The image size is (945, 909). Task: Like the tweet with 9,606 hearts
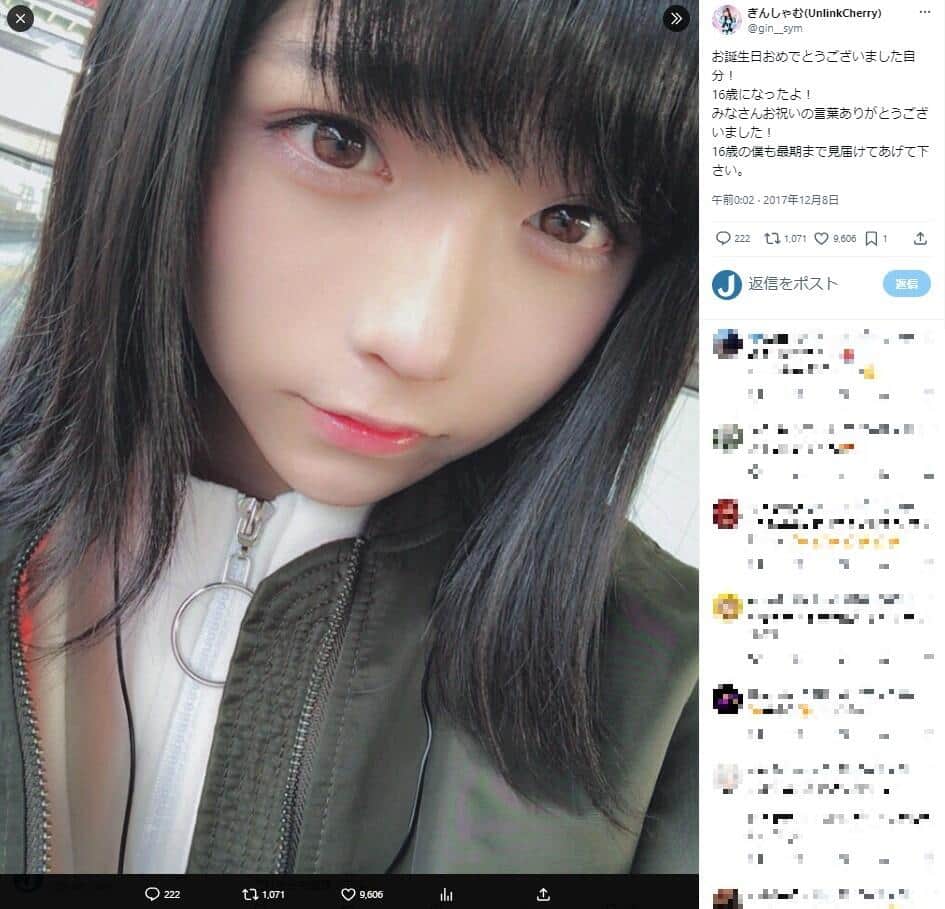click(821, 238)
